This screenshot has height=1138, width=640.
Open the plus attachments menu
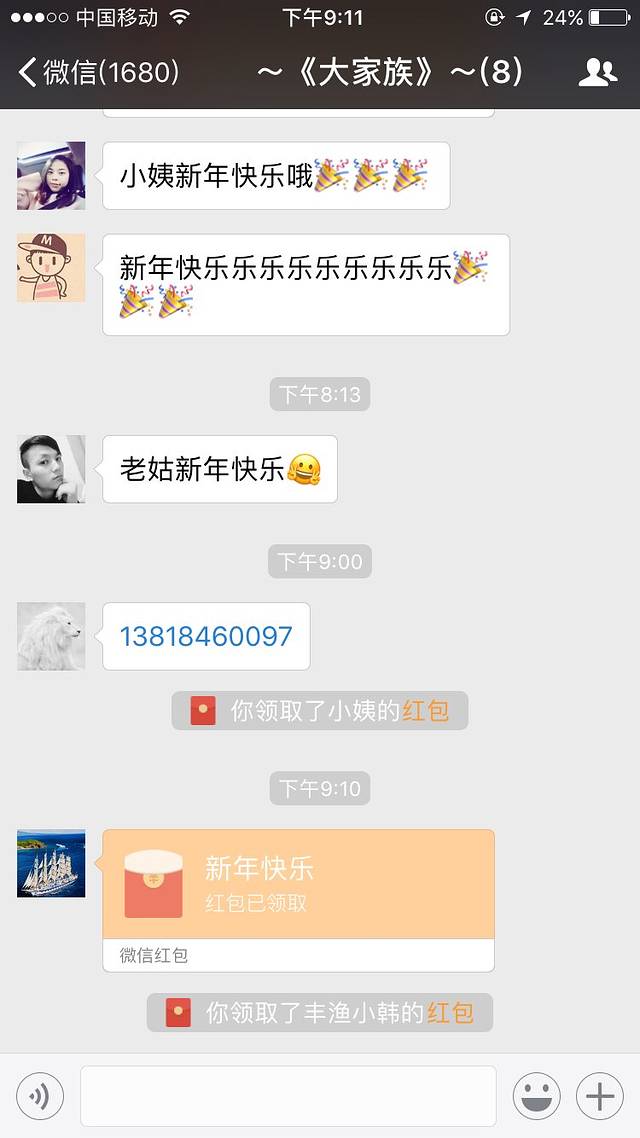pyautogui.click(x=600, y=1097)
